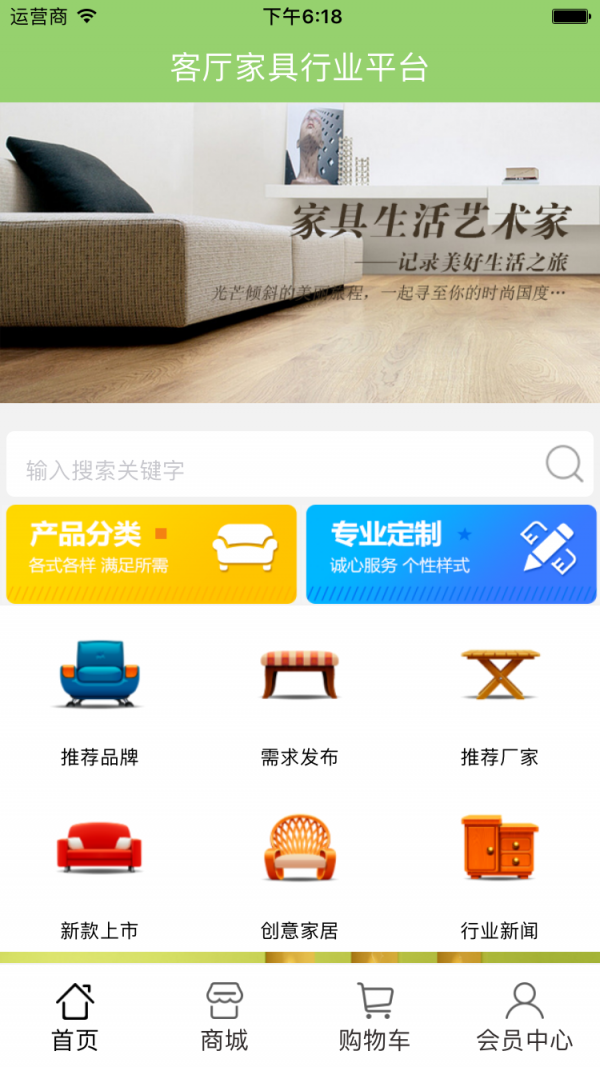Open the furniture banner at the top
Screen dimensions: 600x1067
click(x=300, y=252)
